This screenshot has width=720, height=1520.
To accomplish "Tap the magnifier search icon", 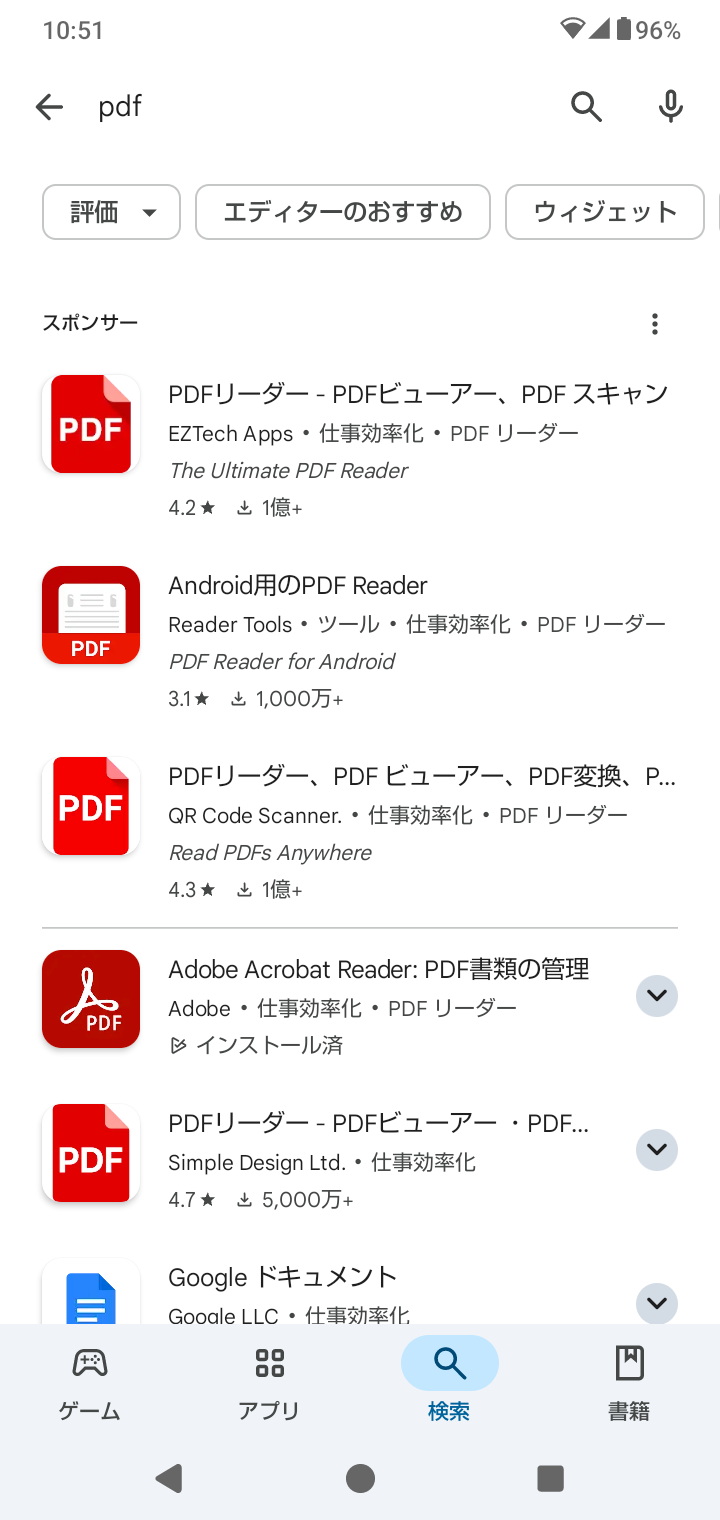I will [x=587, y=107].
